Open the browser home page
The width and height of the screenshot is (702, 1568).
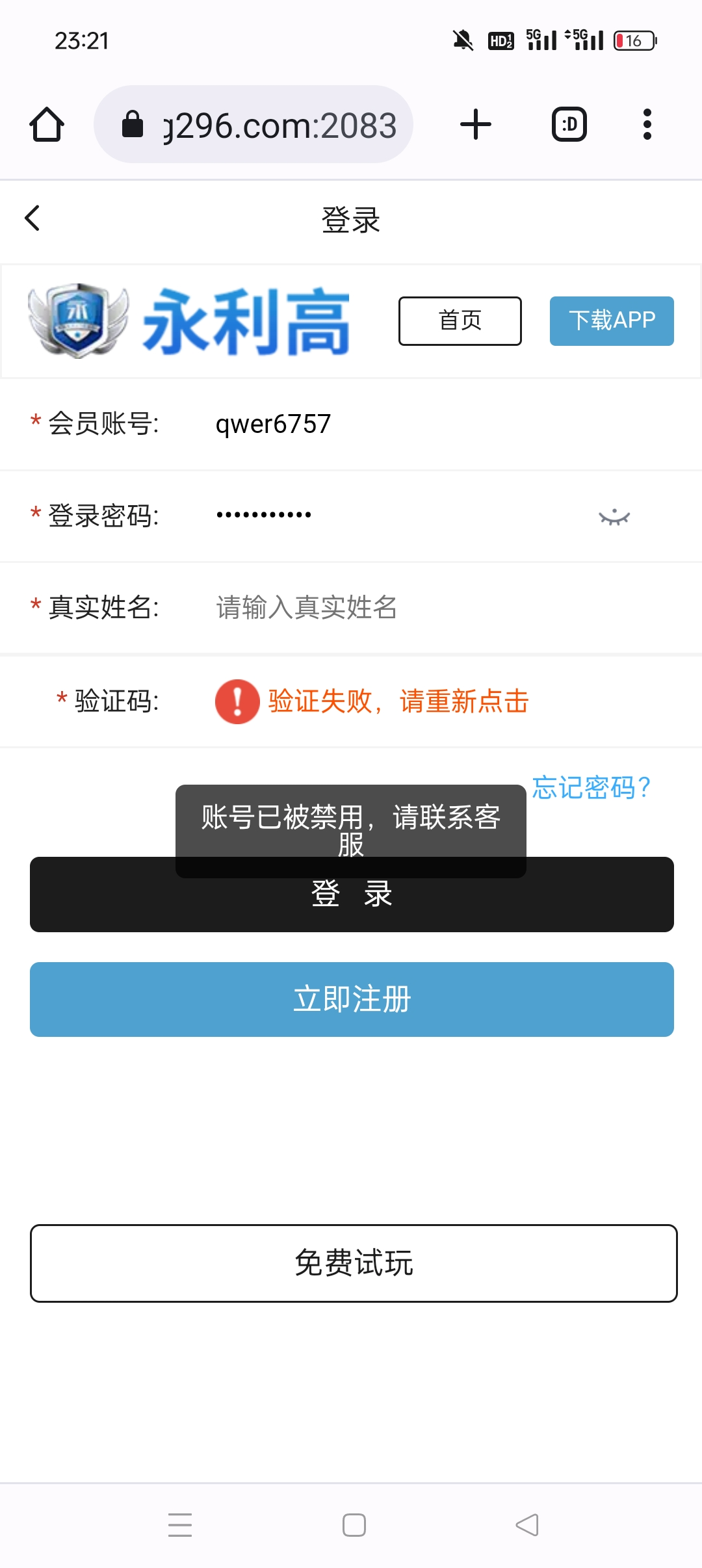[x=47, y=124]
